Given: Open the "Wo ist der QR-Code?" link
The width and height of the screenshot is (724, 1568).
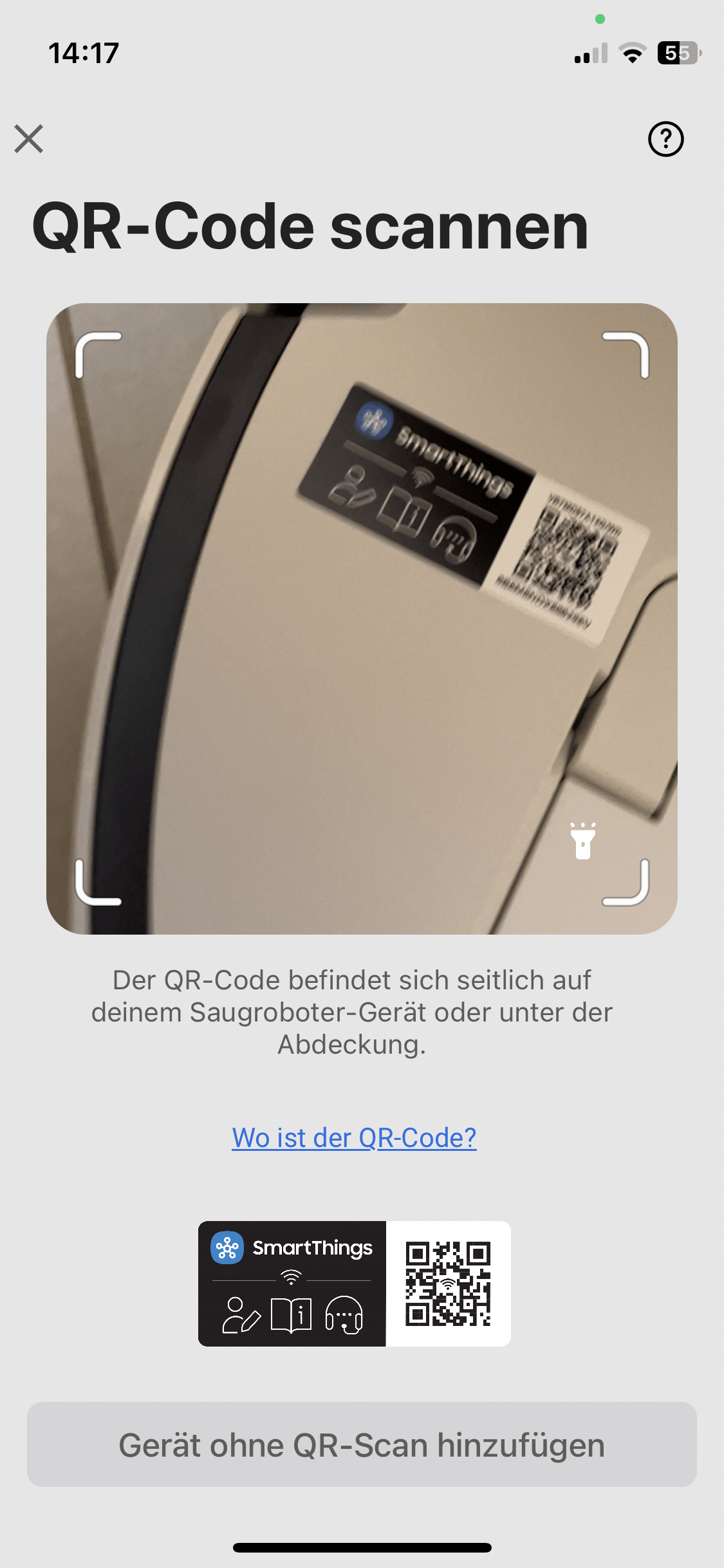Looking at the screenshot, I should [x=354, y=1138].
